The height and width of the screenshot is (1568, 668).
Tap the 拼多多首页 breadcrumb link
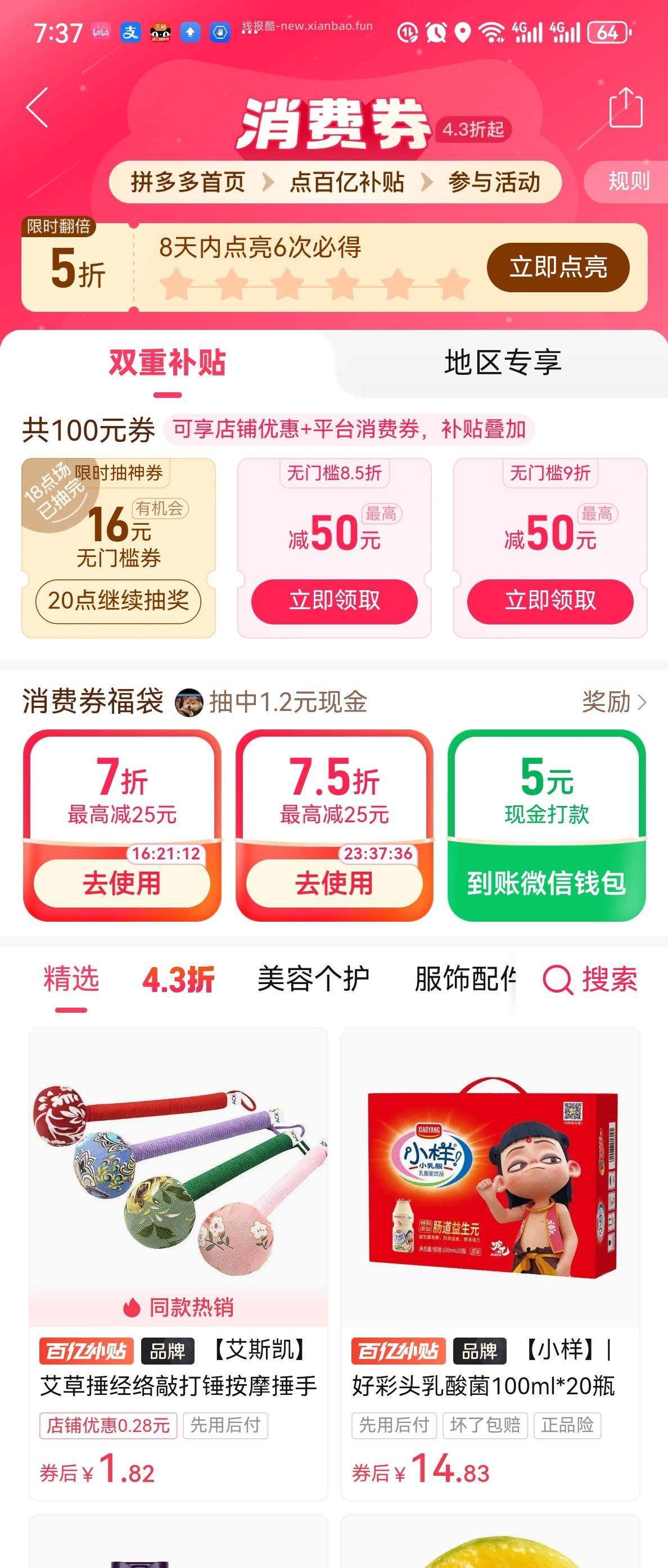pos(188,183)
